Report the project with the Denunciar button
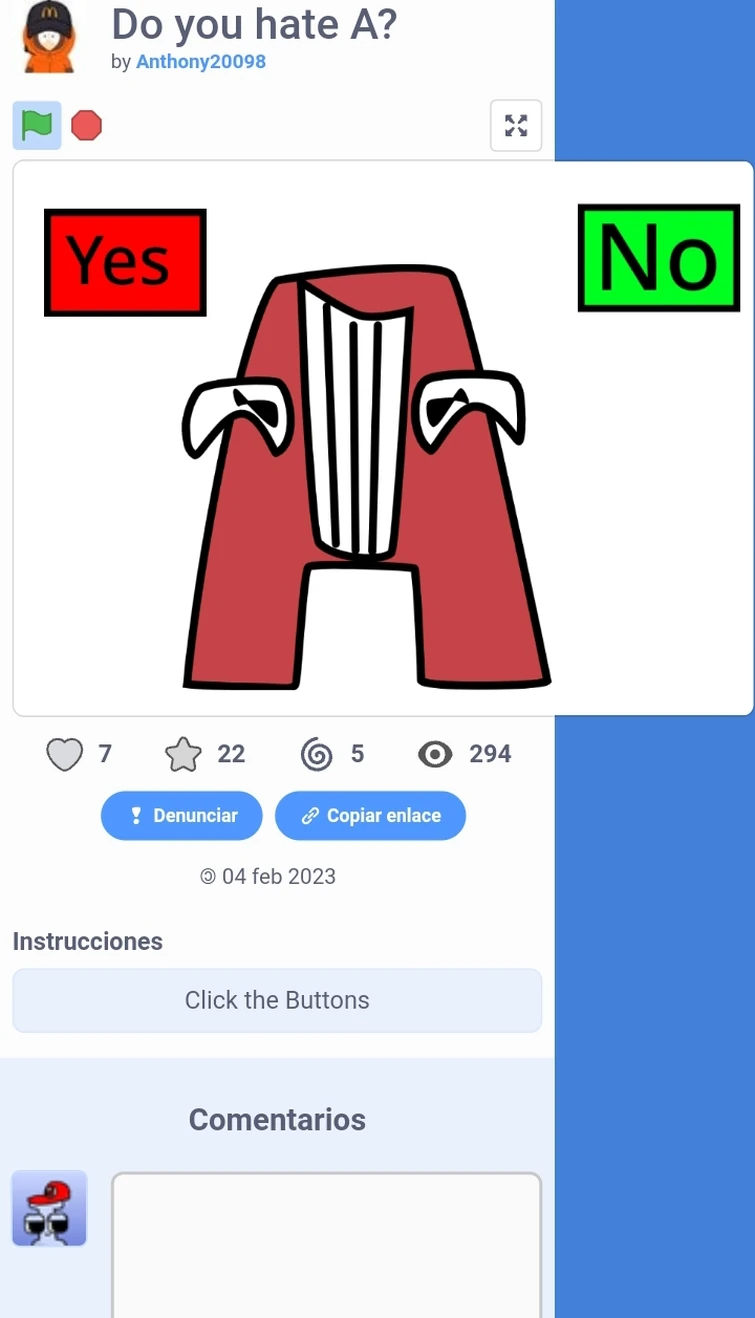 coord(182,816)
